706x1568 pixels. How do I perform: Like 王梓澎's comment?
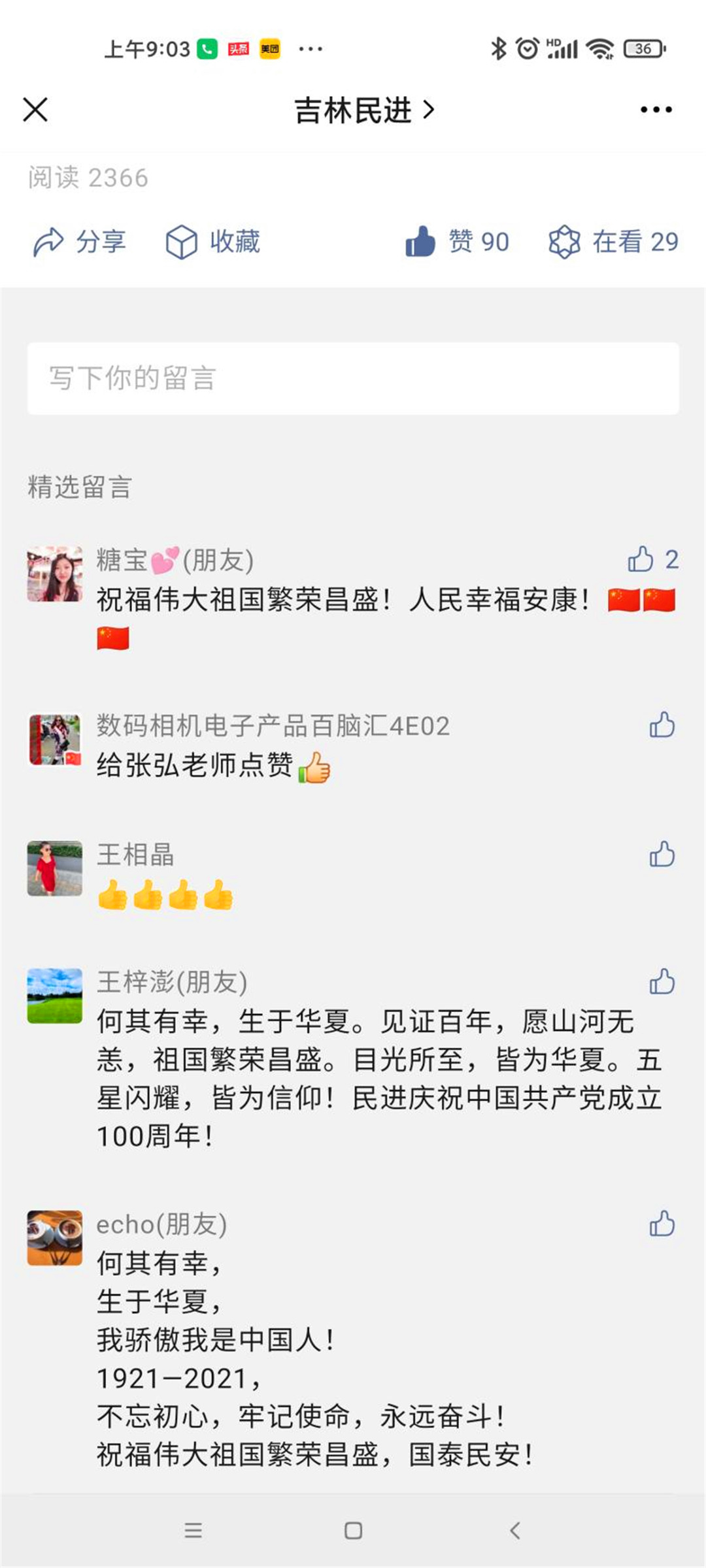pyautogui.click(x=662, y=981)
